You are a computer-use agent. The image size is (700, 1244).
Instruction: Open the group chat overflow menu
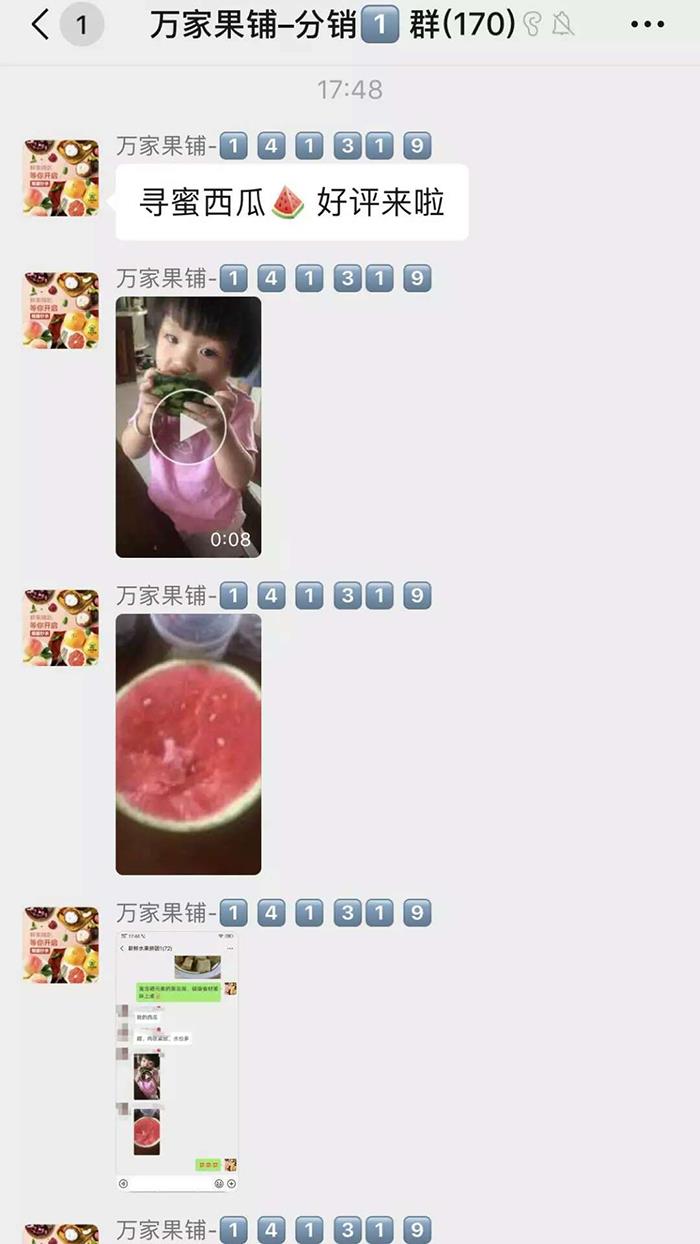click(648, 25)
